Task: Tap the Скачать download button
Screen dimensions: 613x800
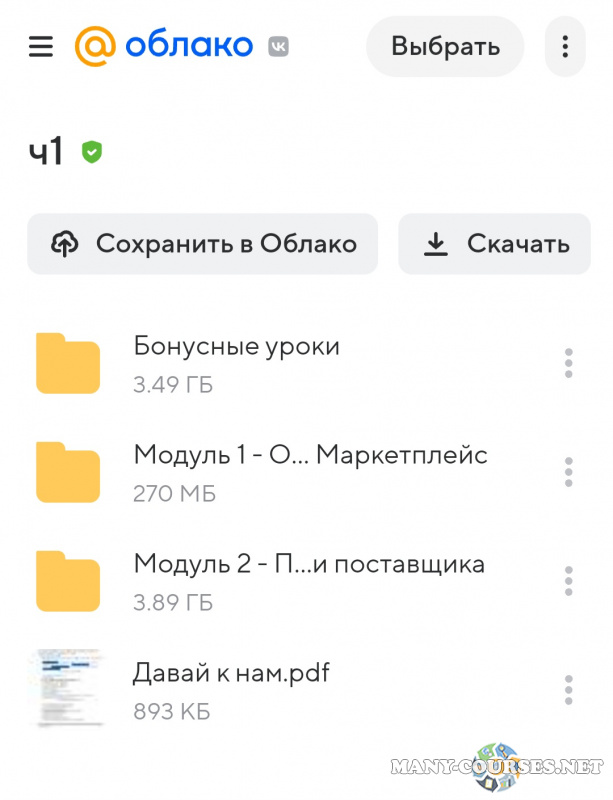Action: (x=494, y=244)
